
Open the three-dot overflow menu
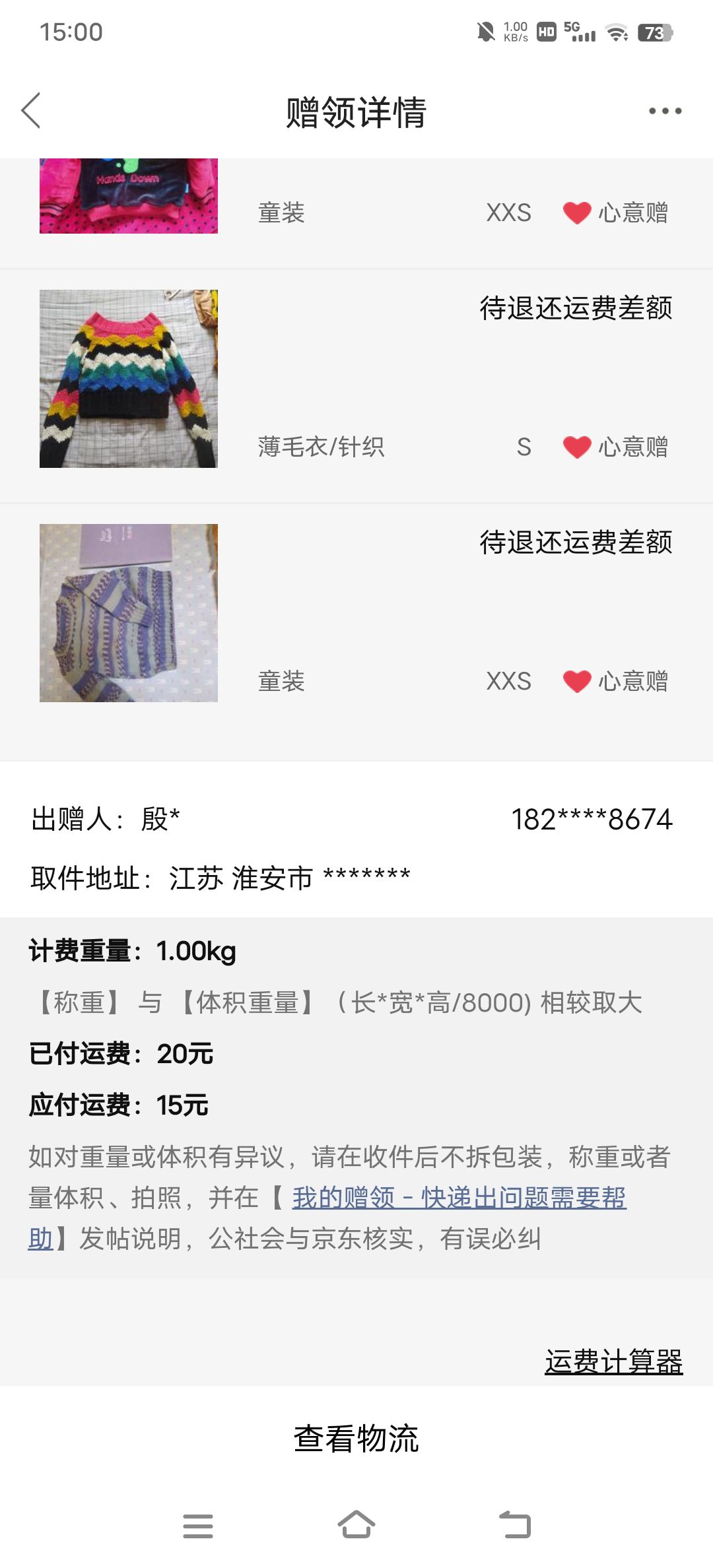665,111
